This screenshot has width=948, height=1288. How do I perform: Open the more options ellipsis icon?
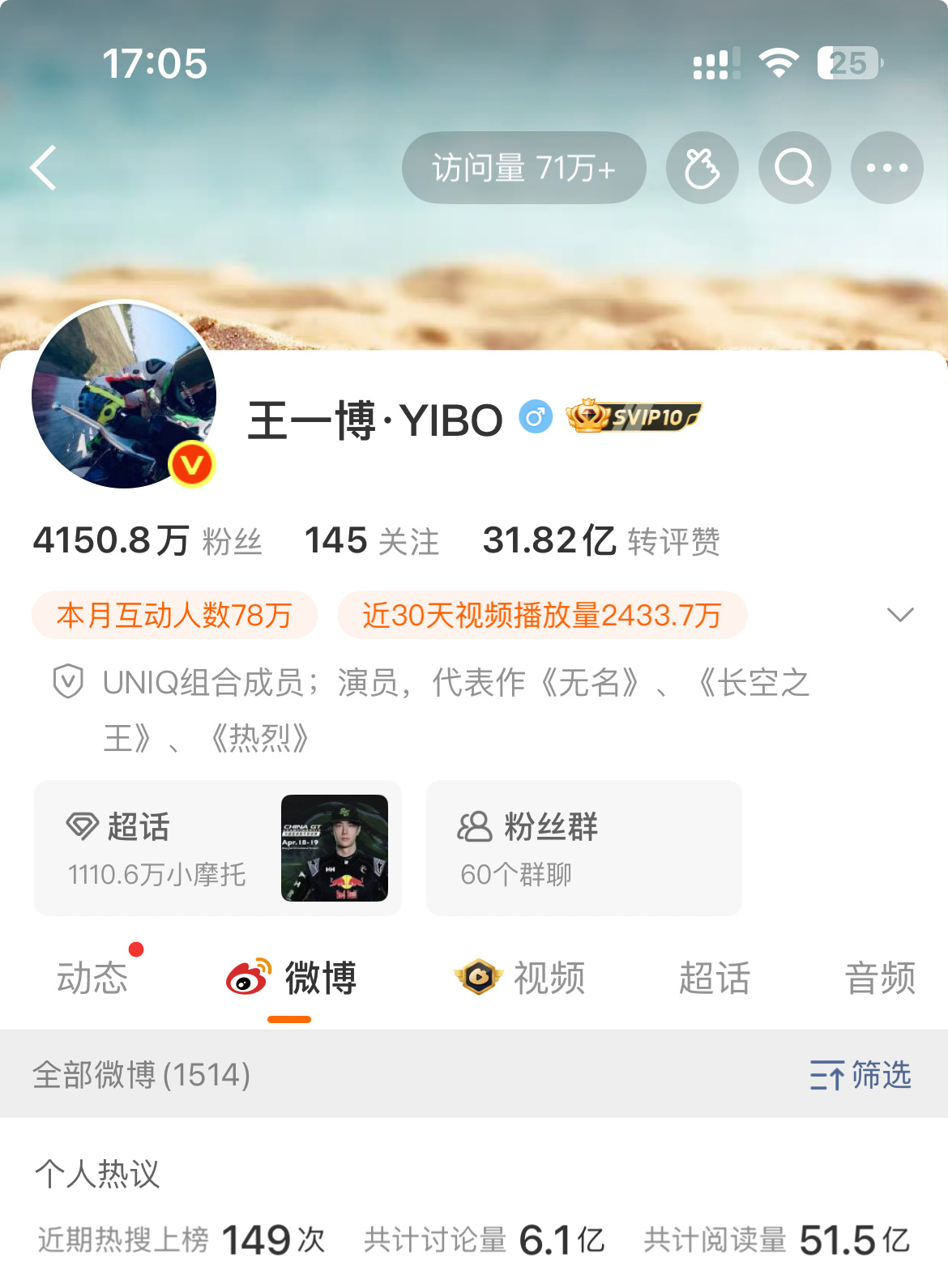tap(887, 168)
